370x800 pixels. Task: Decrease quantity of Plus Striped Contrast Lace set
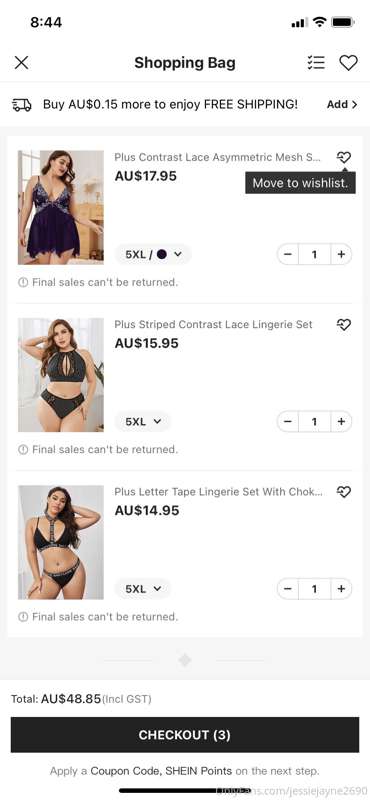(288, 421)
